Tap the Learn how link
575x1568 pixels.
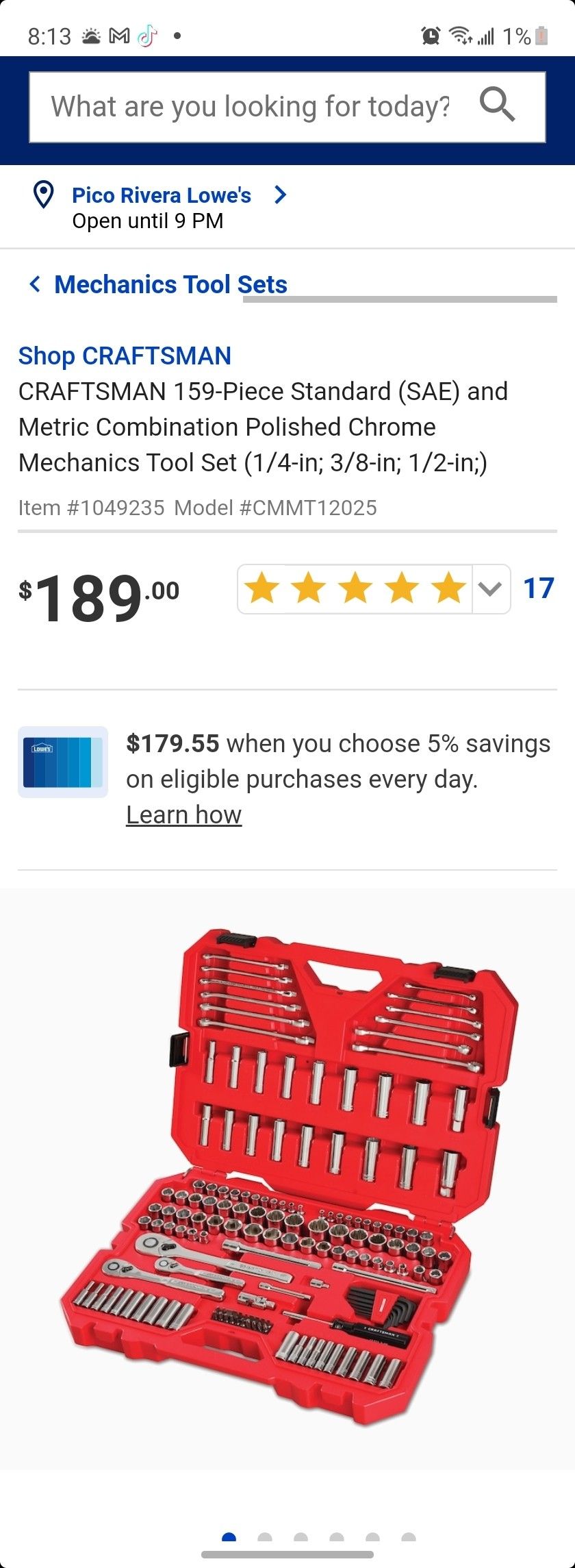183,814
